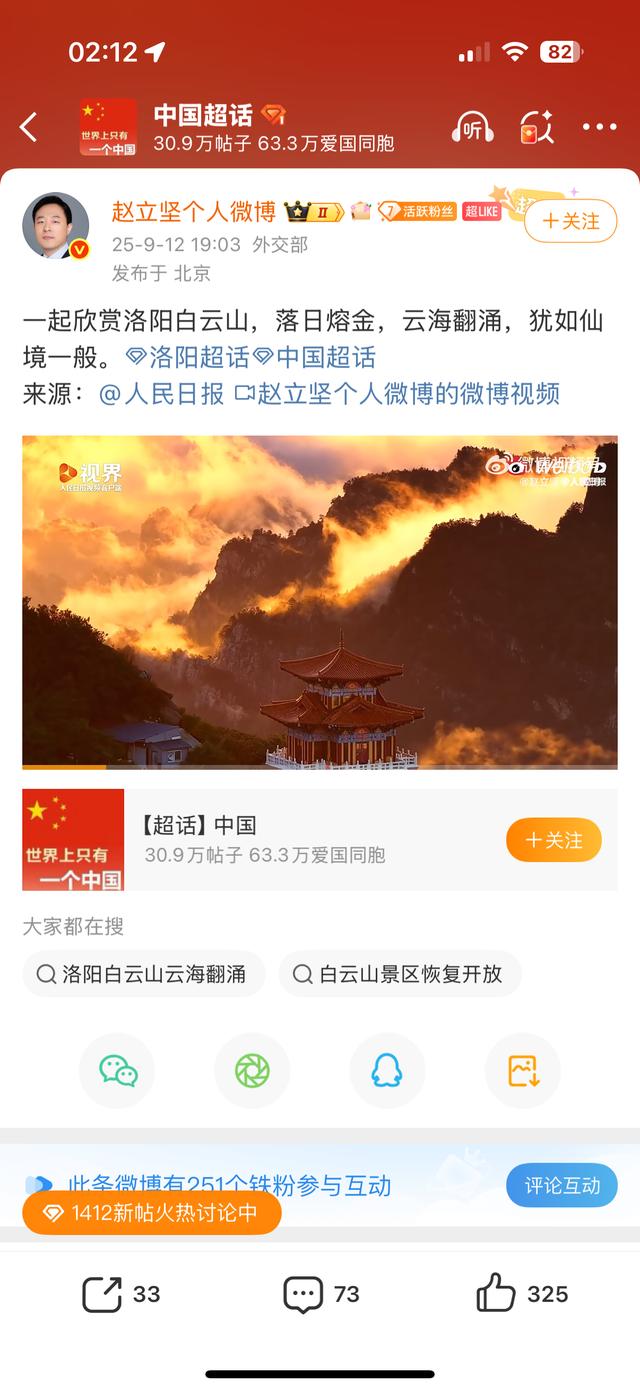Follow the 【超话】中国 super topic

tap(553, 840)
